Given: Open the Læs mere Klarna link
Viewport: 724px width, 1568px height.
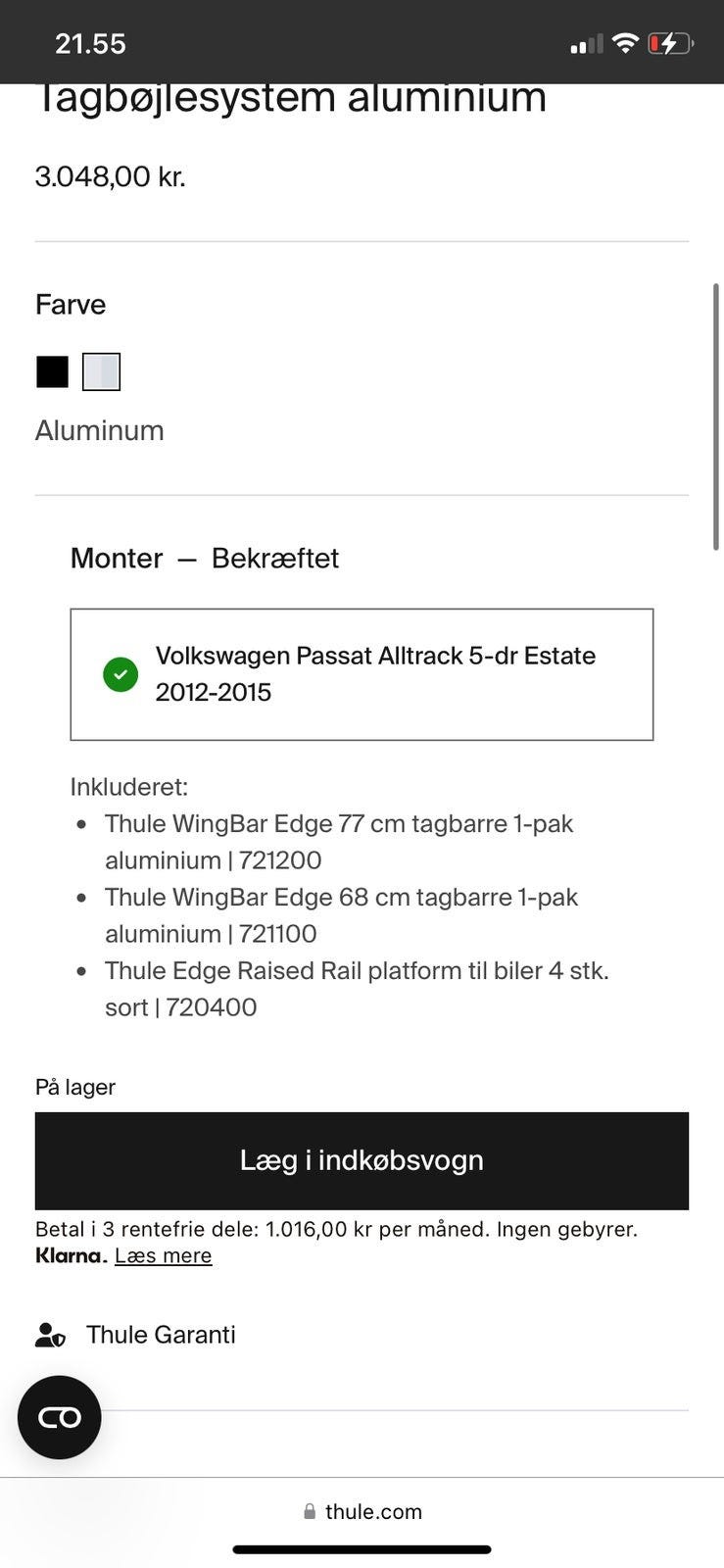Looking at the screenshot, I should click(163, 1255).
